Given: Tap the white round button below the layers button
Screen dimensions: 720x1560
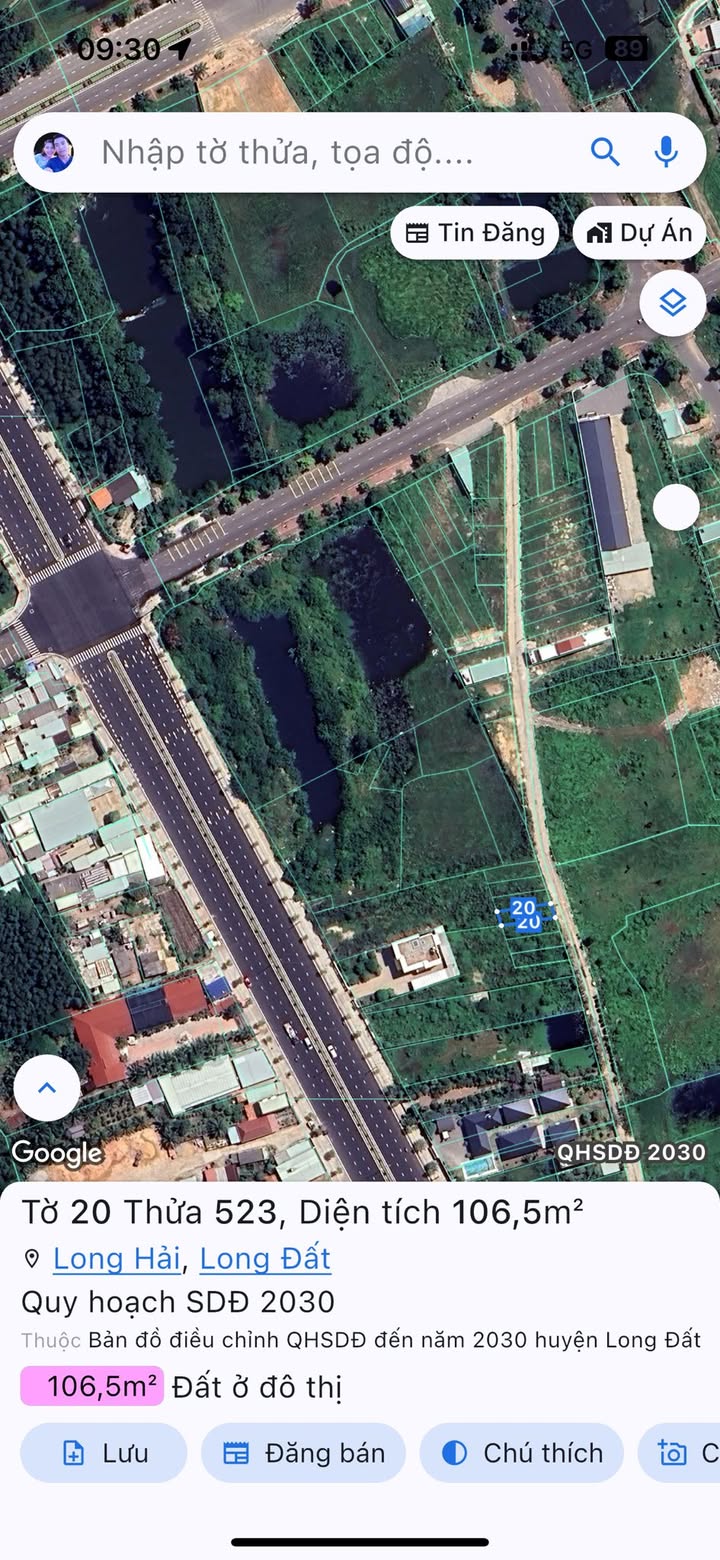Looking at the screenshot, I should [677, 507].
